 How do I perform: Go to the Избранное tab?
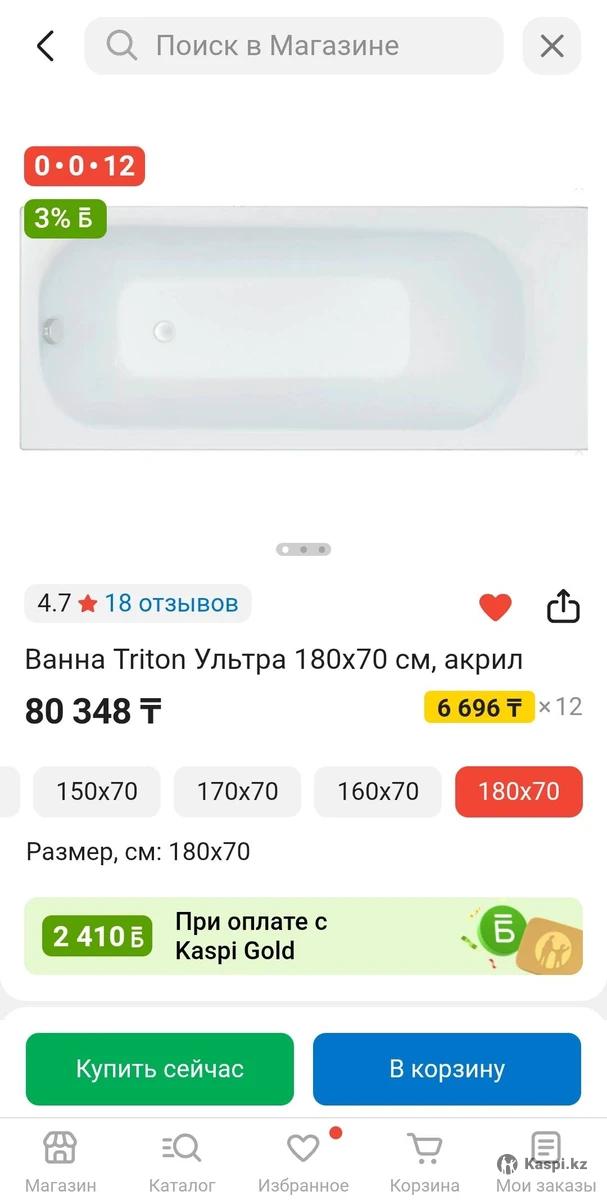(x=303, y=1162)
